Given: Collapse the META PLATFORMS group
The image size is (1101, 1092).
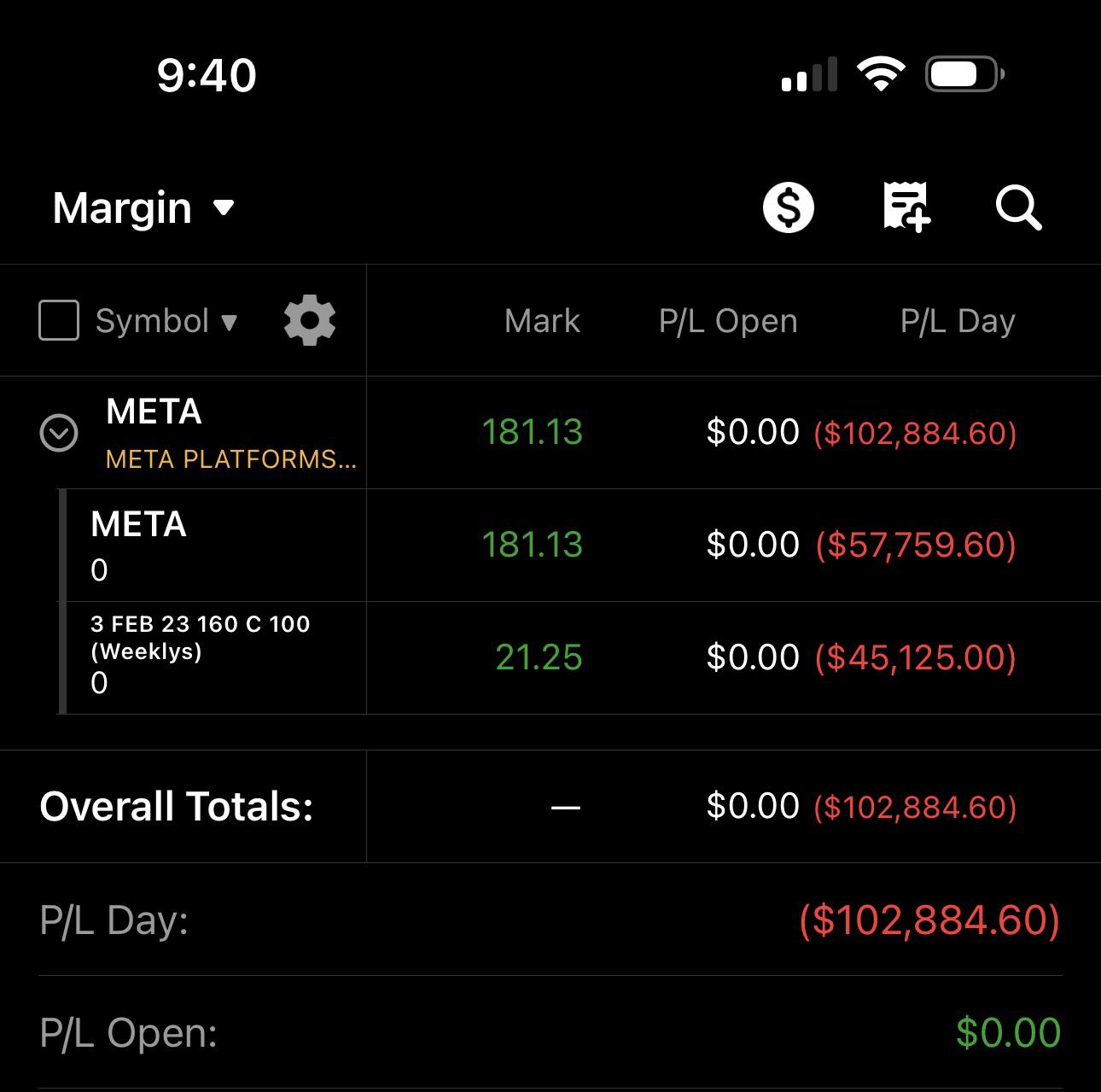Looking at the screenshot, I should [59, 434].
